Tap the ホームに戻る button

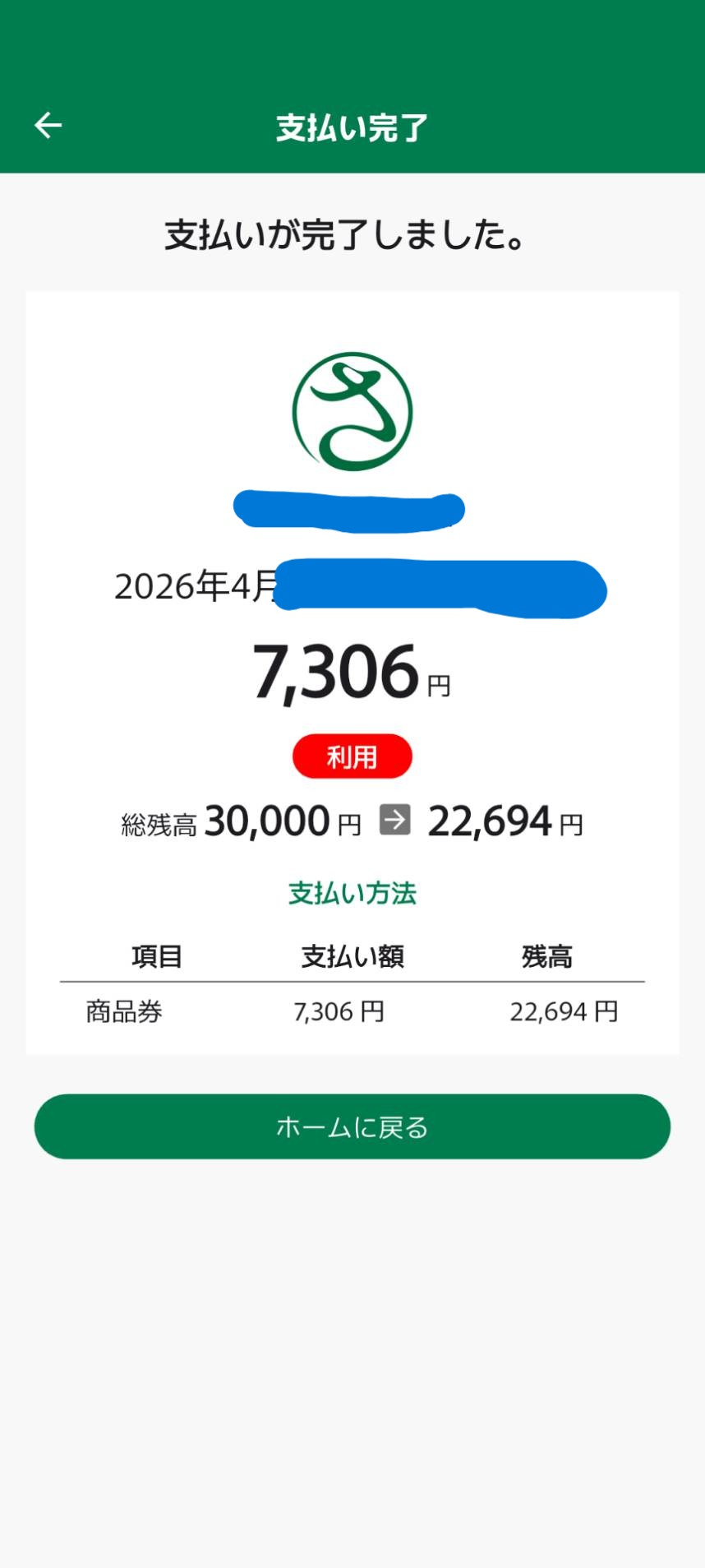coord(352,1126)
